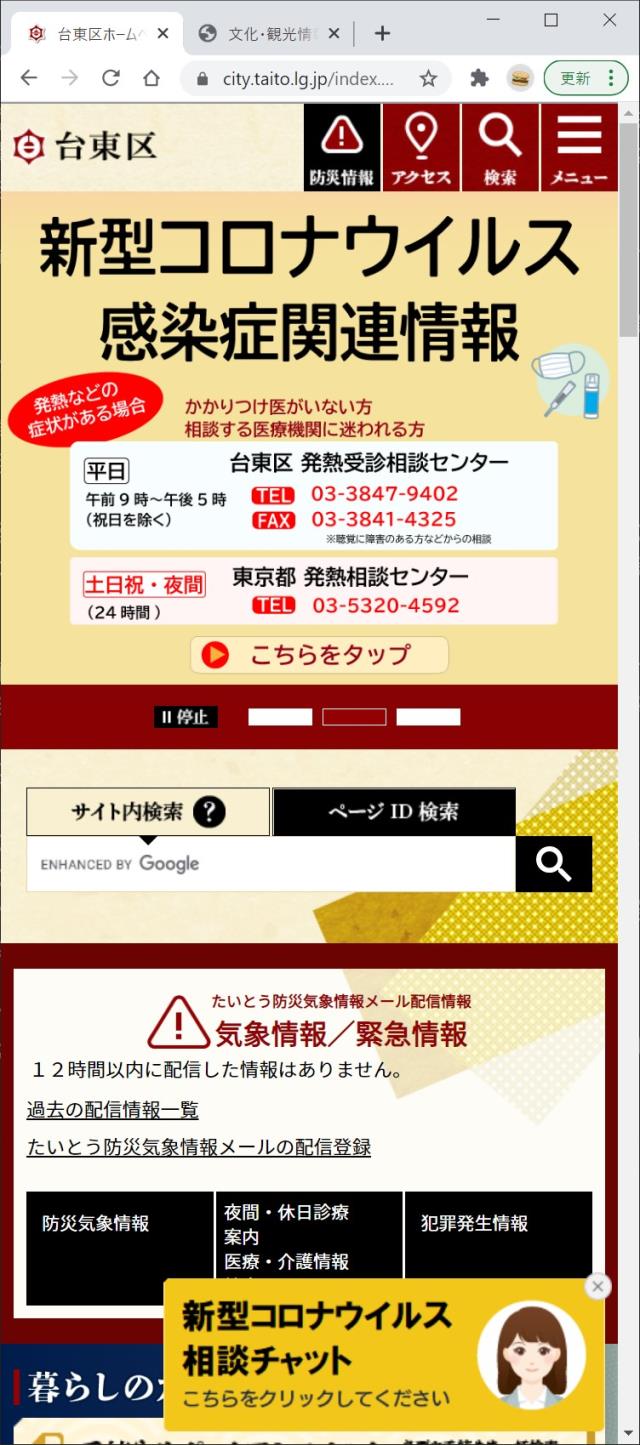Open the アクセス access page

pos(421,147)
